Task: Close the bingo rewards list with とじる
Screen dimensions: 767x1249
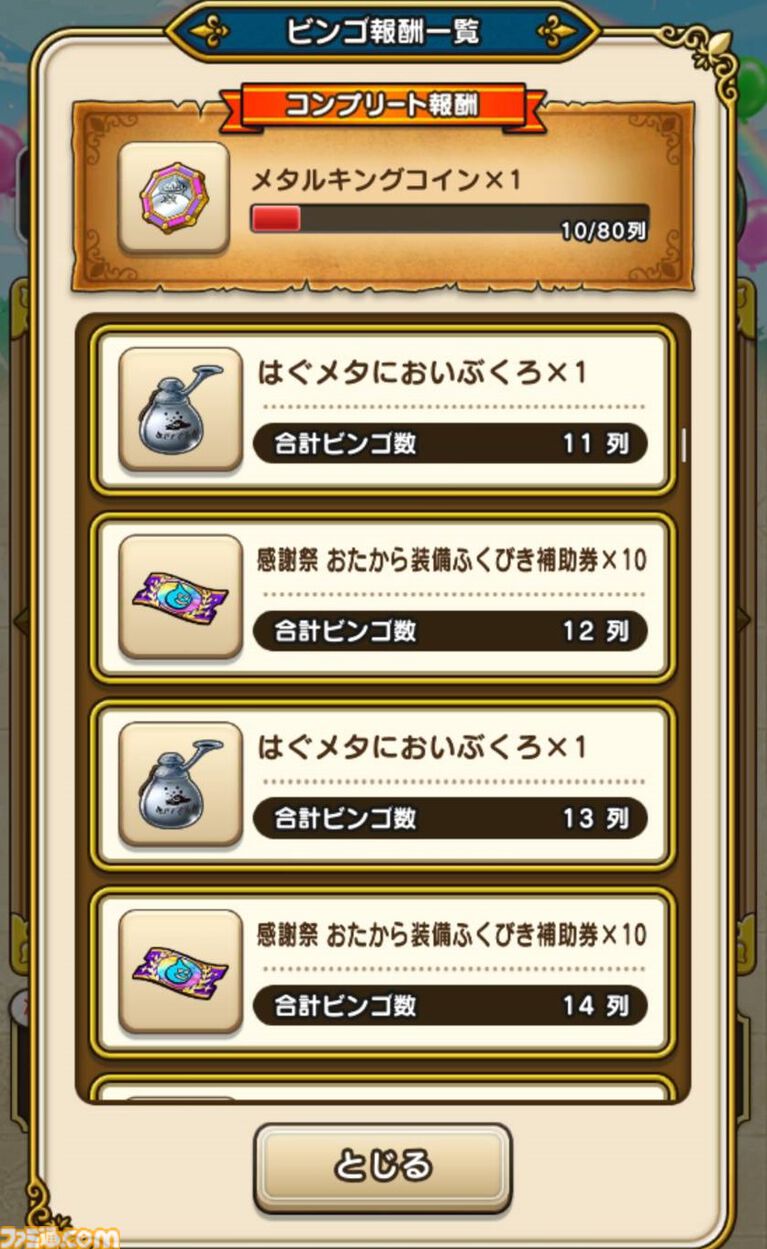Action: click(x=383, y=1166)
